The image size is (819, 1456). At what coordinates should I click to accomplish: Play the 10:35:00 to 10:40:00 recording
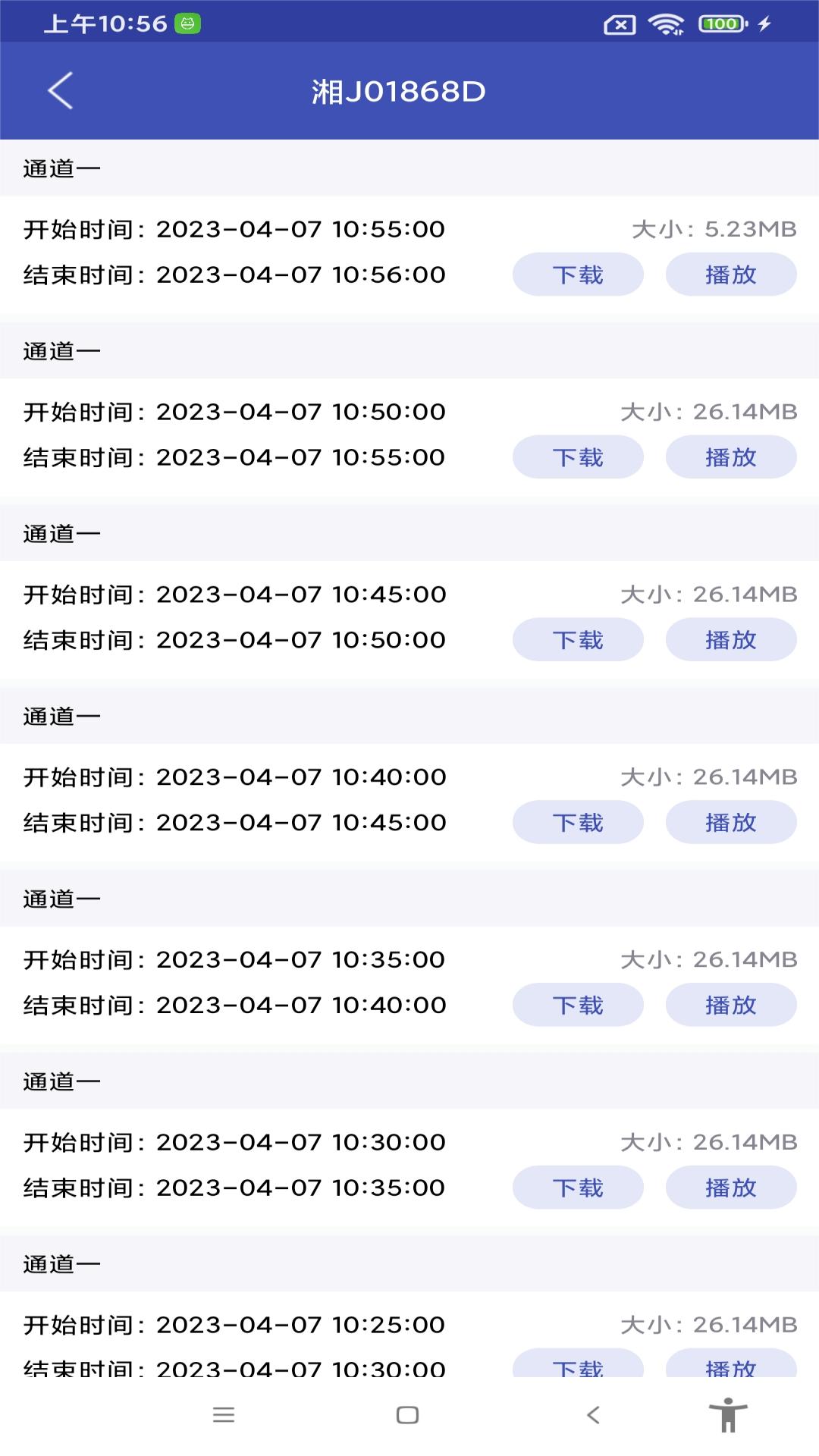730,1005
